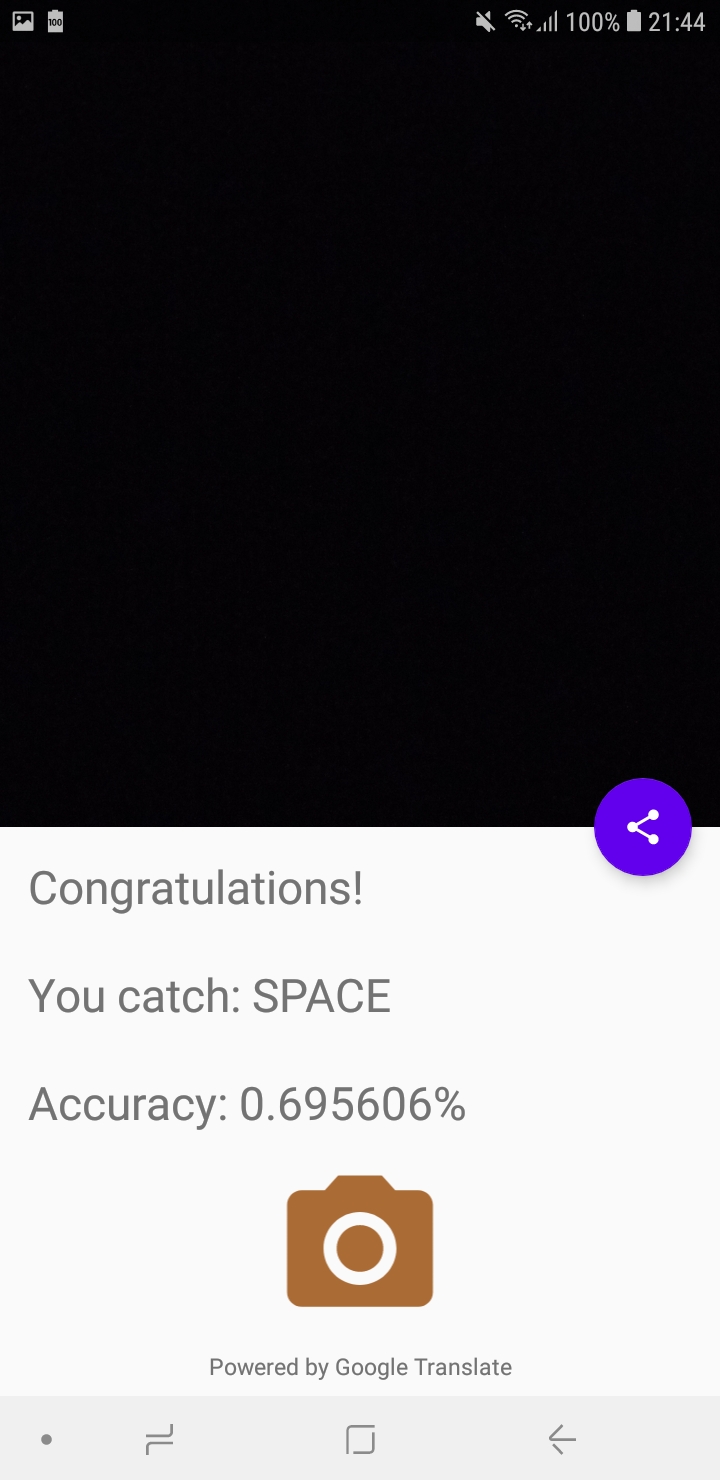Open the home screen from the navigation bar
The width and height of the screenshot is (720, 1480).
coord(360,1439)
